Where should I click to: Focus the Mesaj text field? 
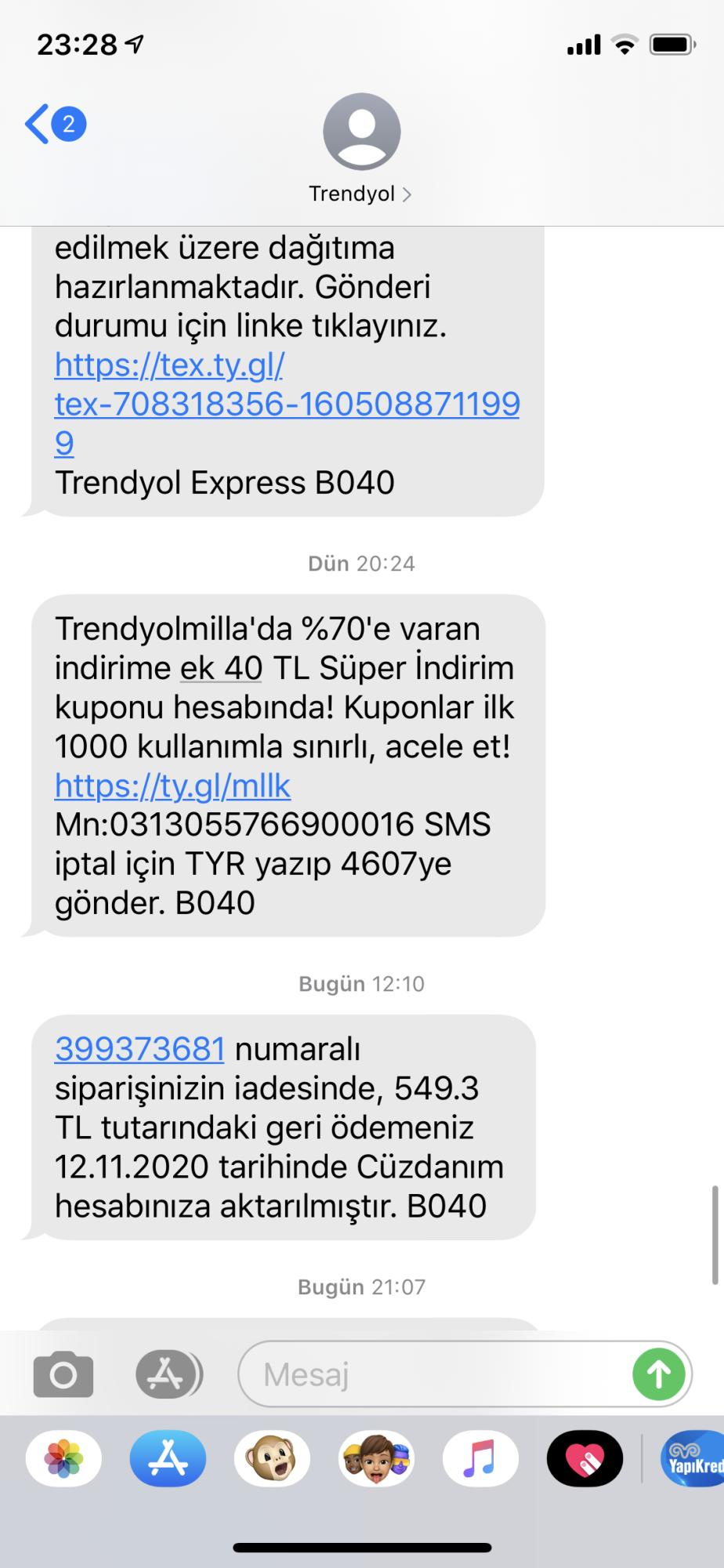click(435, 1374)
